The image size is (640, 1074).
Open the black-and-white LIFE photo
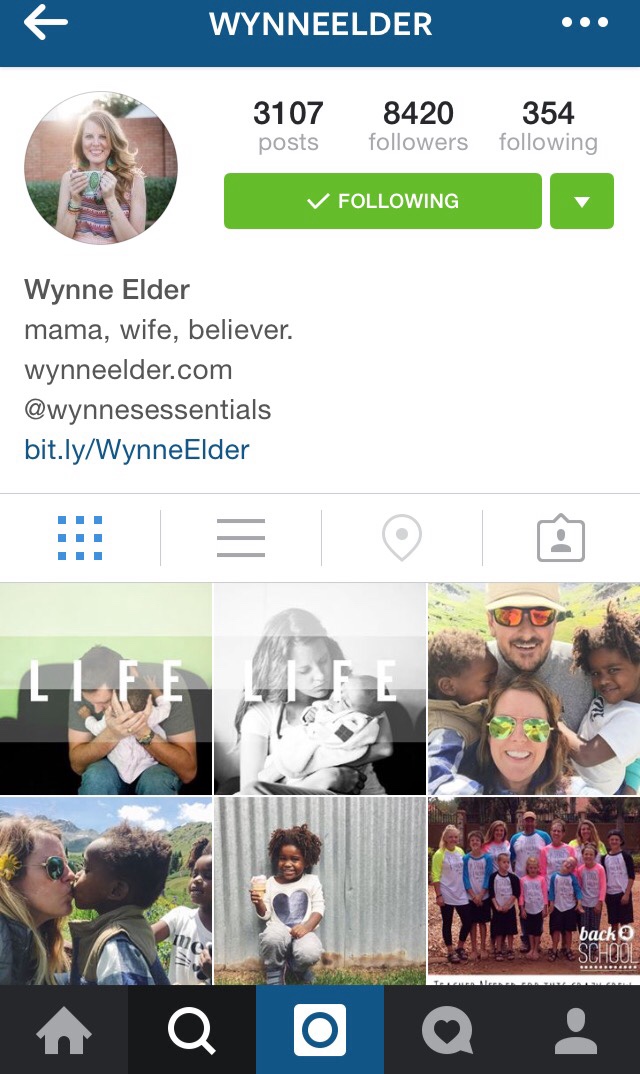(320, 689)
